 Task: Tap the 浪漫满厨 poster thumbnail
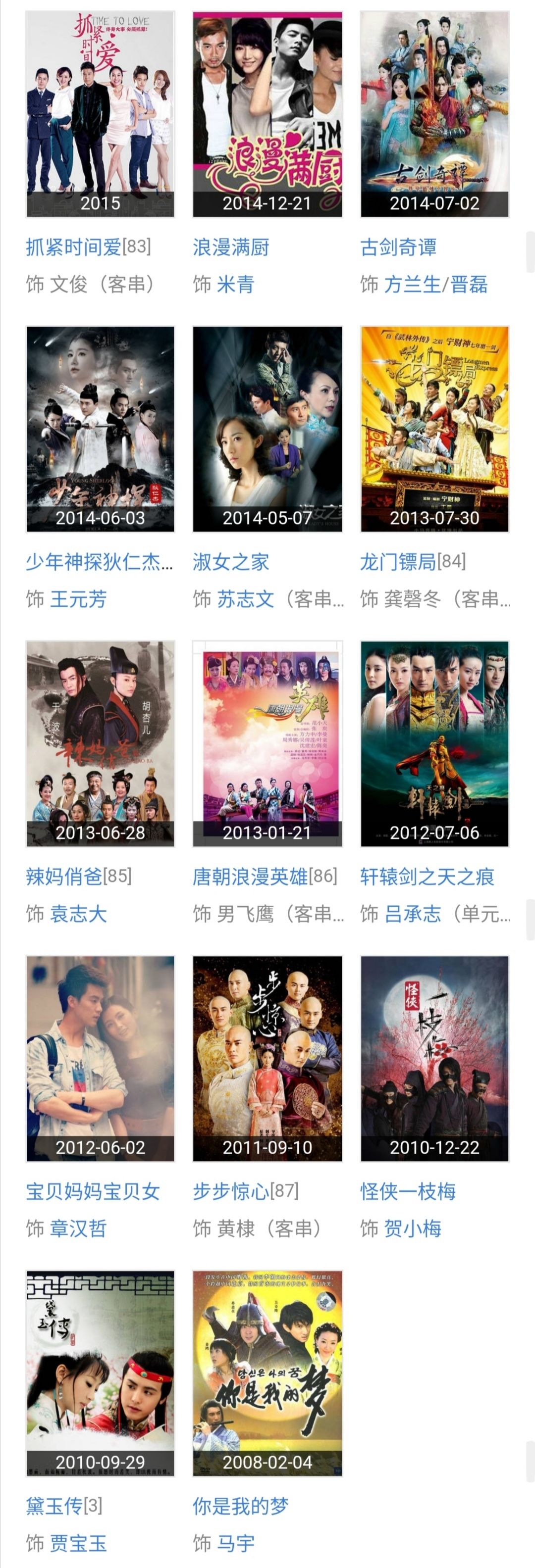pos(267,114)
